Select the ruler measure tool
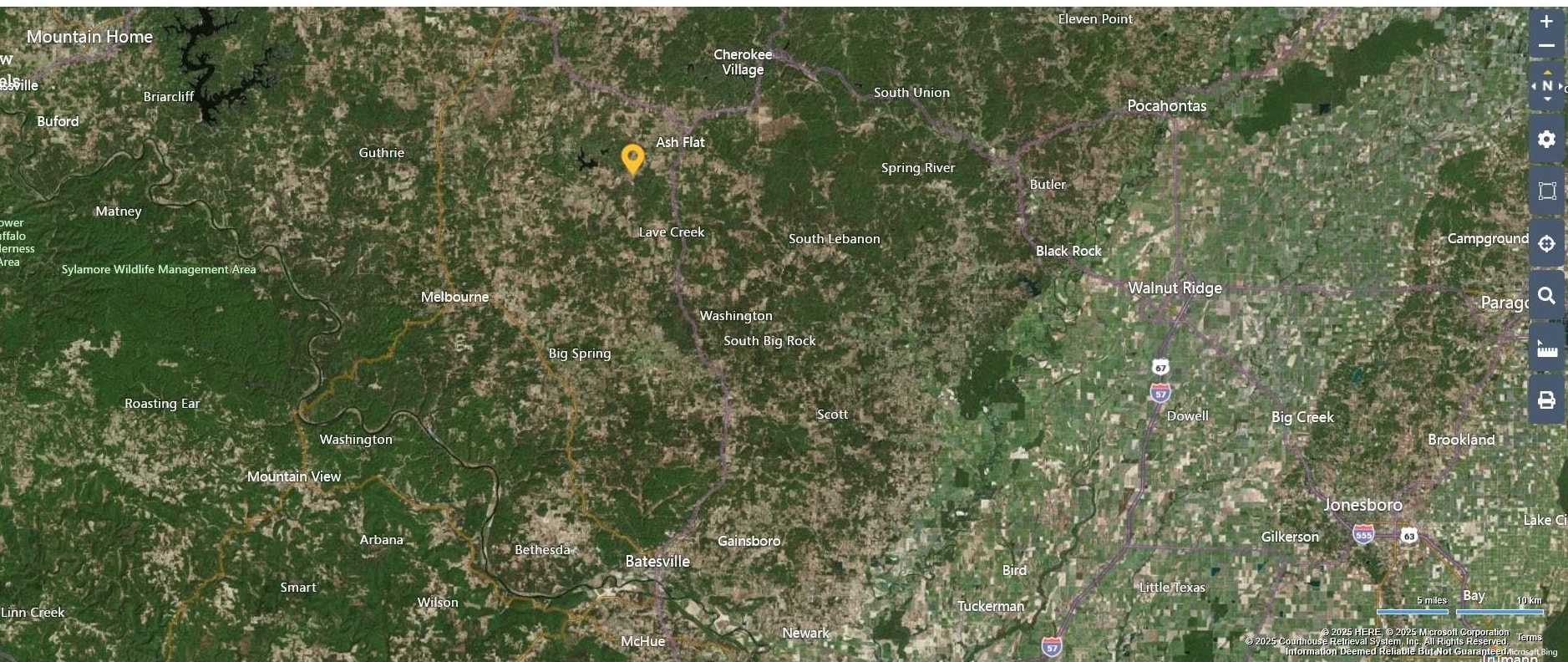The width and height of the screenshot is (1568, 662). [1546, 349]
